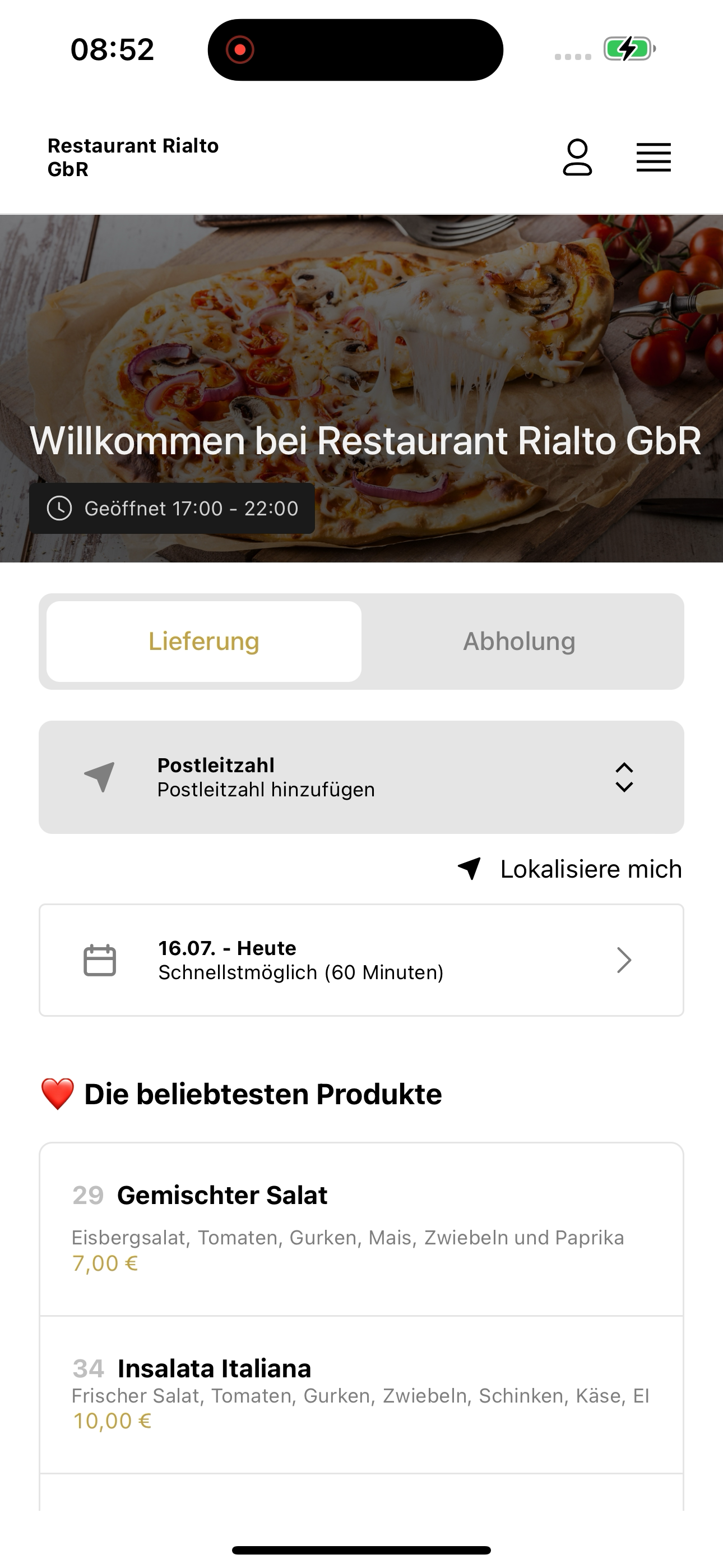723x1568 pixels.
Task: Tap Lokalisiere mich to find location
Action: click(569, 869)
